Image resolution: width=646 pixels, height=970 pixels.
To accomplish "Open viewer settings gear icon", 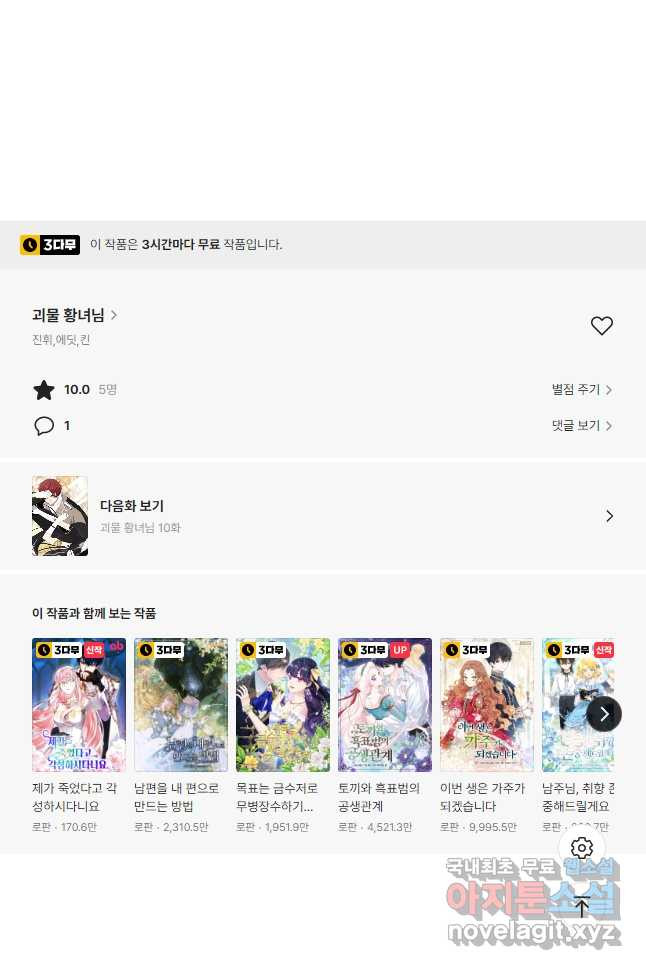I will point(582,848).
